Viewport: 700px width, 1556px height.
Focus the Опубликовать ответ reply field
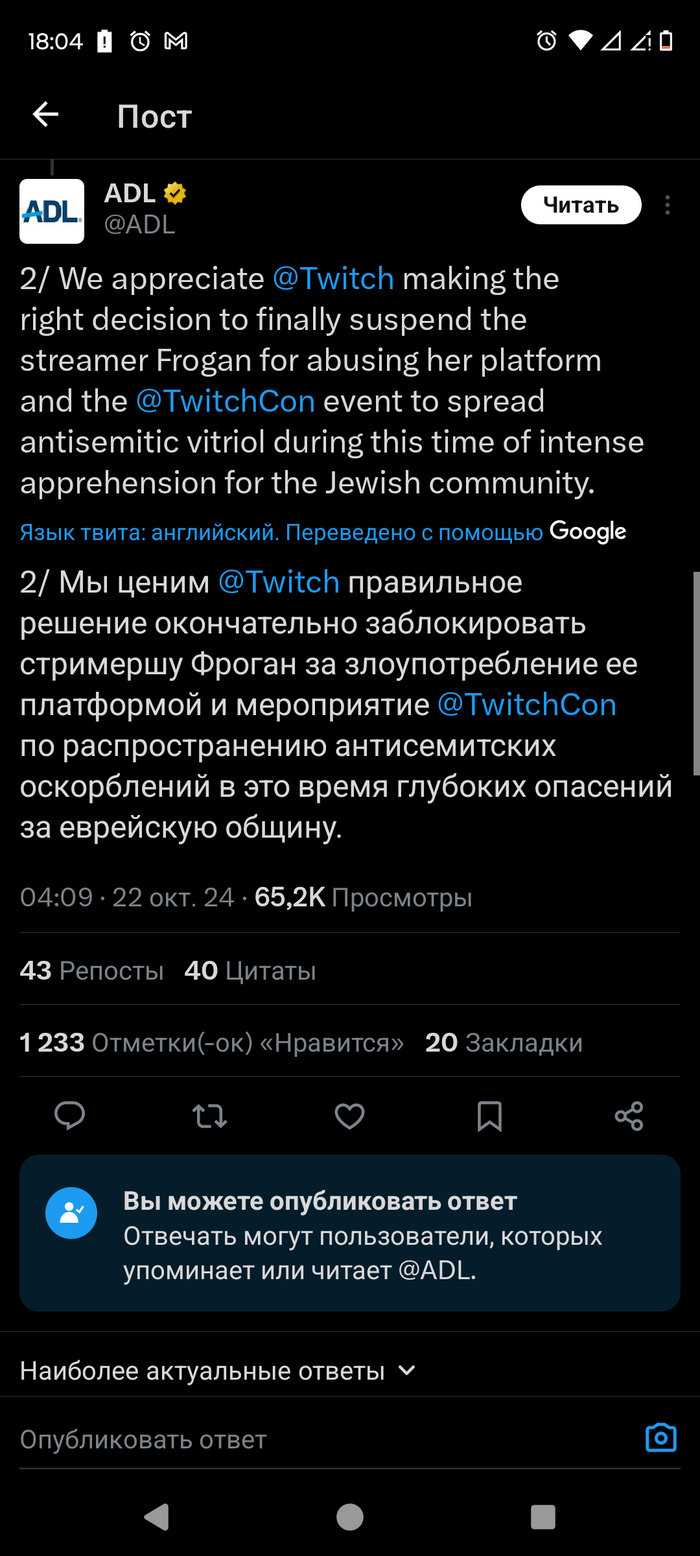(300, 1439)
